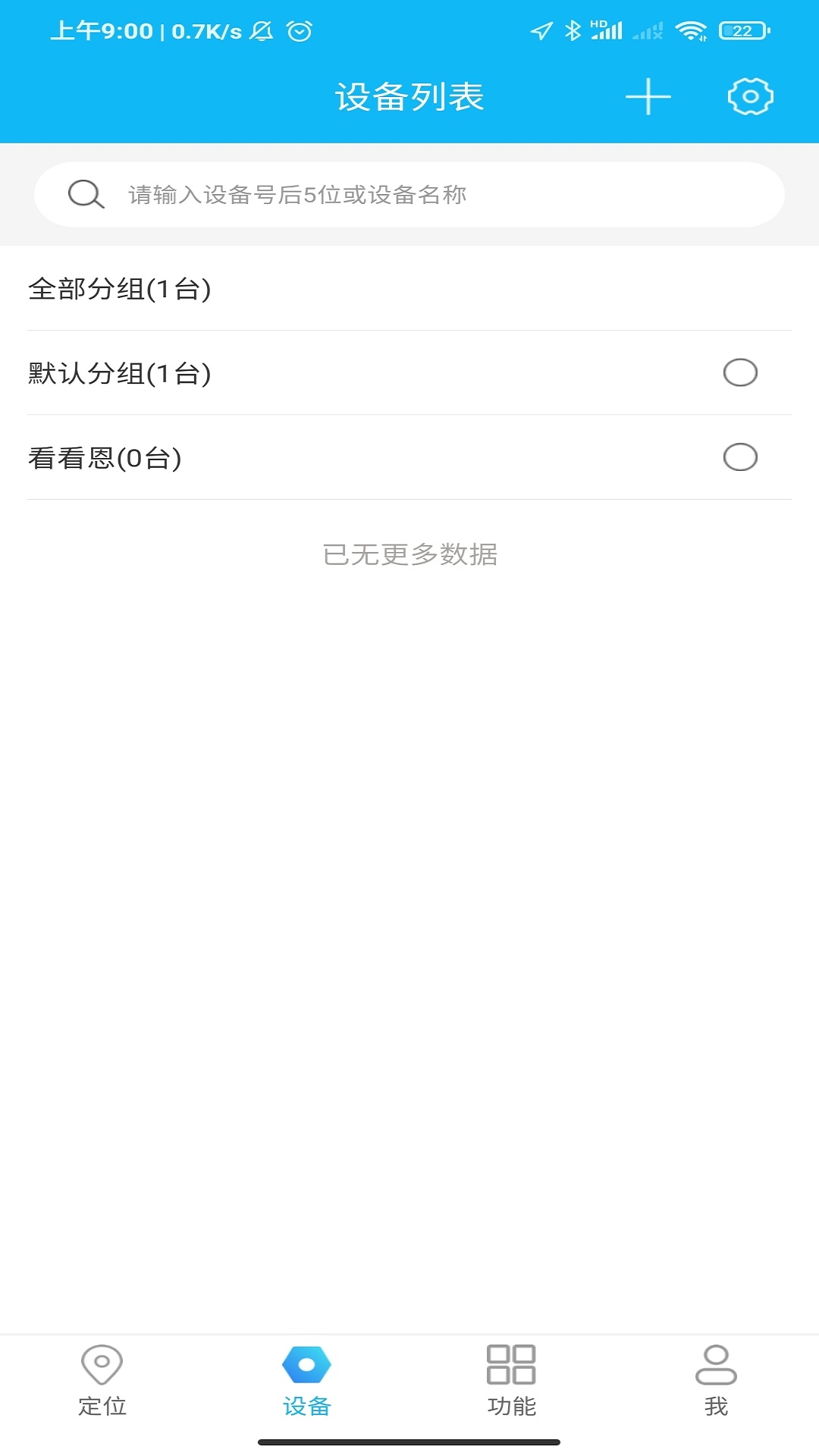Screen dimensions: 819x1456
Task: Open the 功能 tab
Action: 512,1382
